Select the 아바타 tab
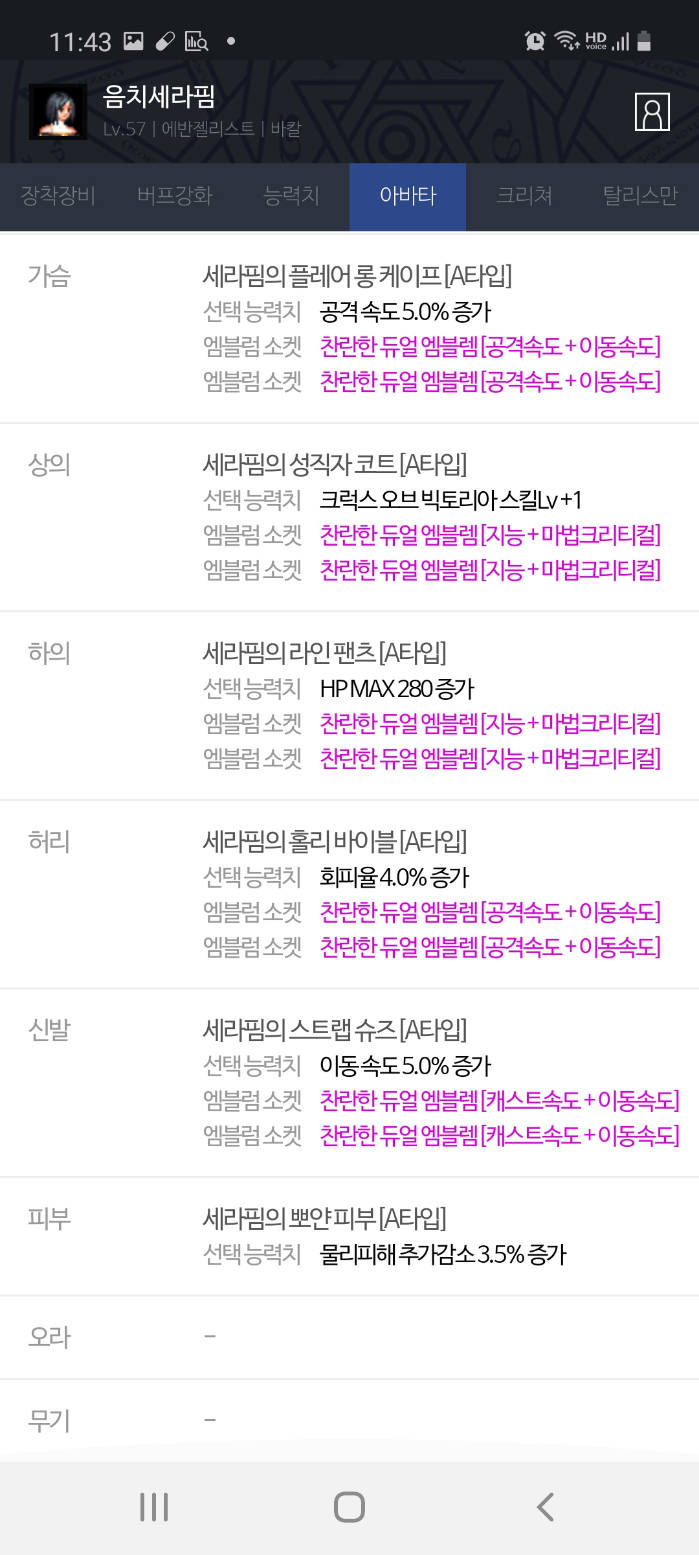The image size is (699, 1555). click(407, 196)
